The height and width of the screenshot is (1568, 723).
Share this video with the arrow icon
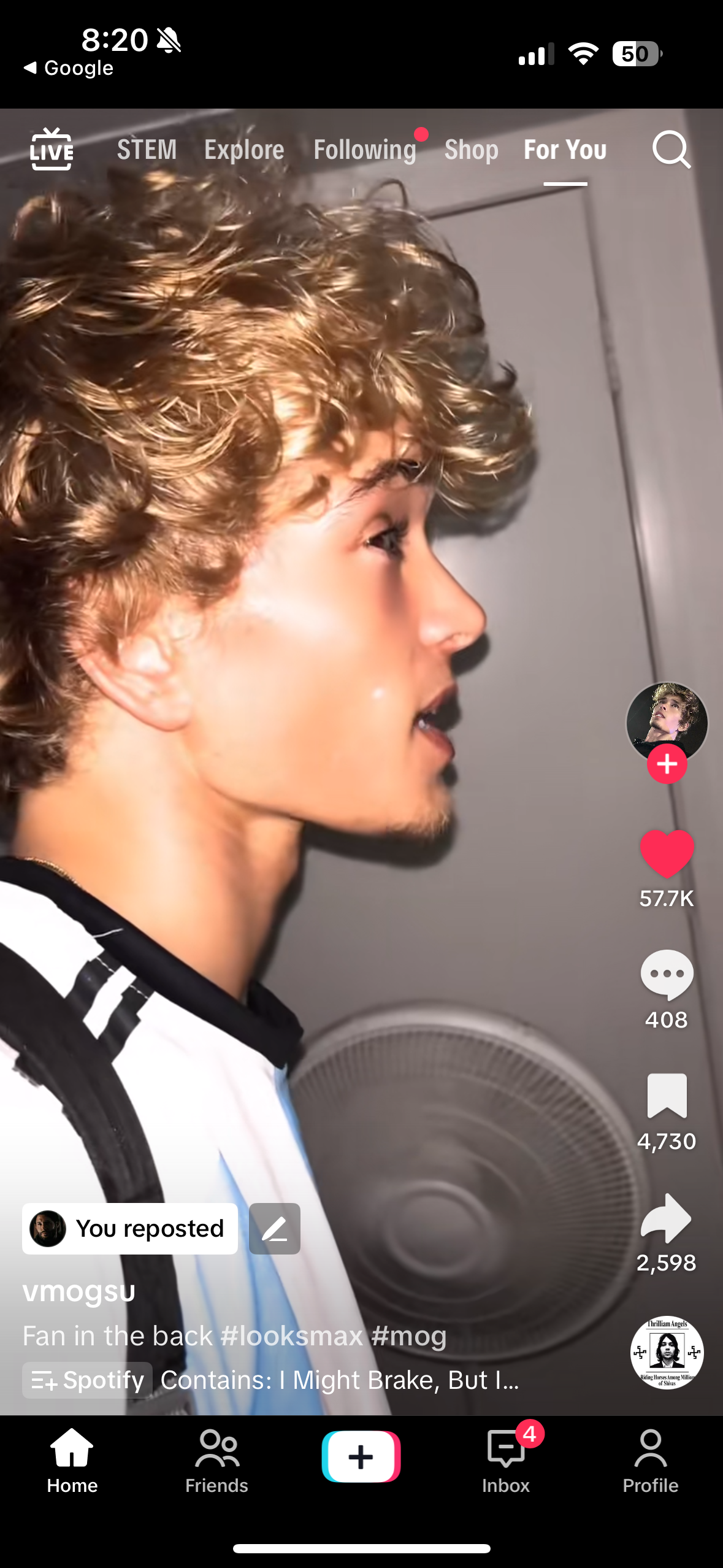point(667,1218)
